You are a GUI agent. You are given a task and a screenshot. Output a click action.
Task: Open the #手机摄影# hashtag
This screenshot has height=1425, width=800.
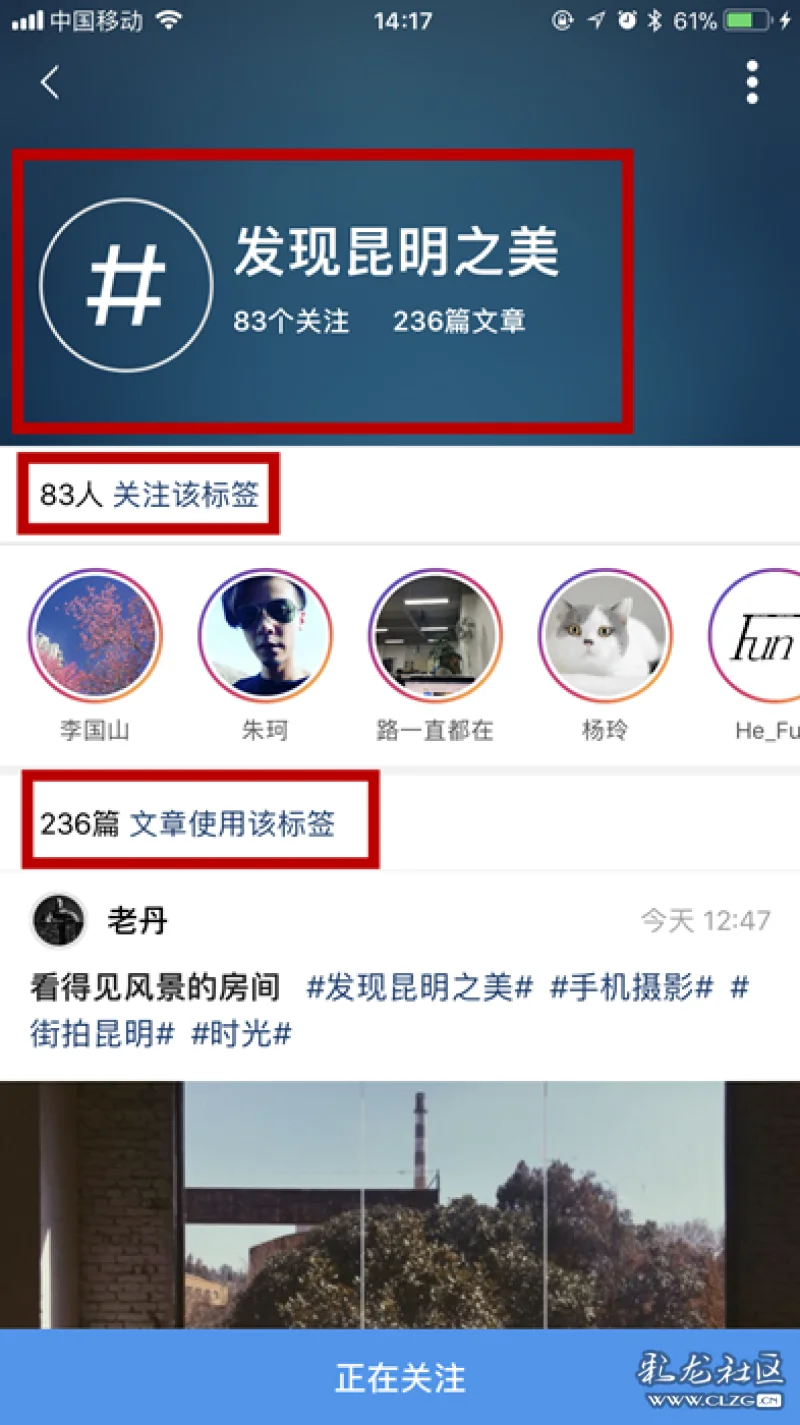[631, 988]
